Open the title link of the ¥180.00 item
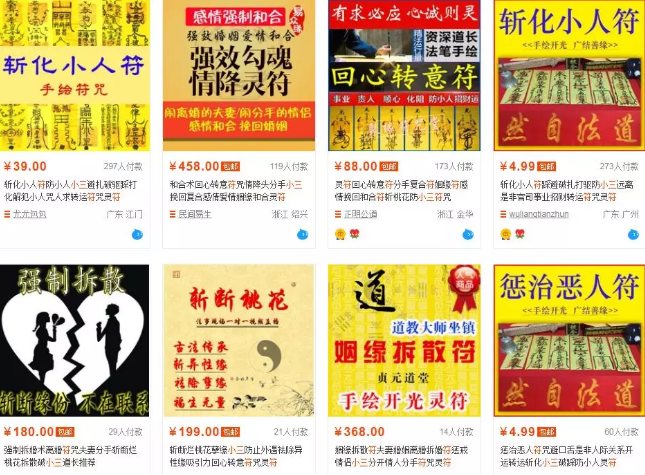 [73, 457]
